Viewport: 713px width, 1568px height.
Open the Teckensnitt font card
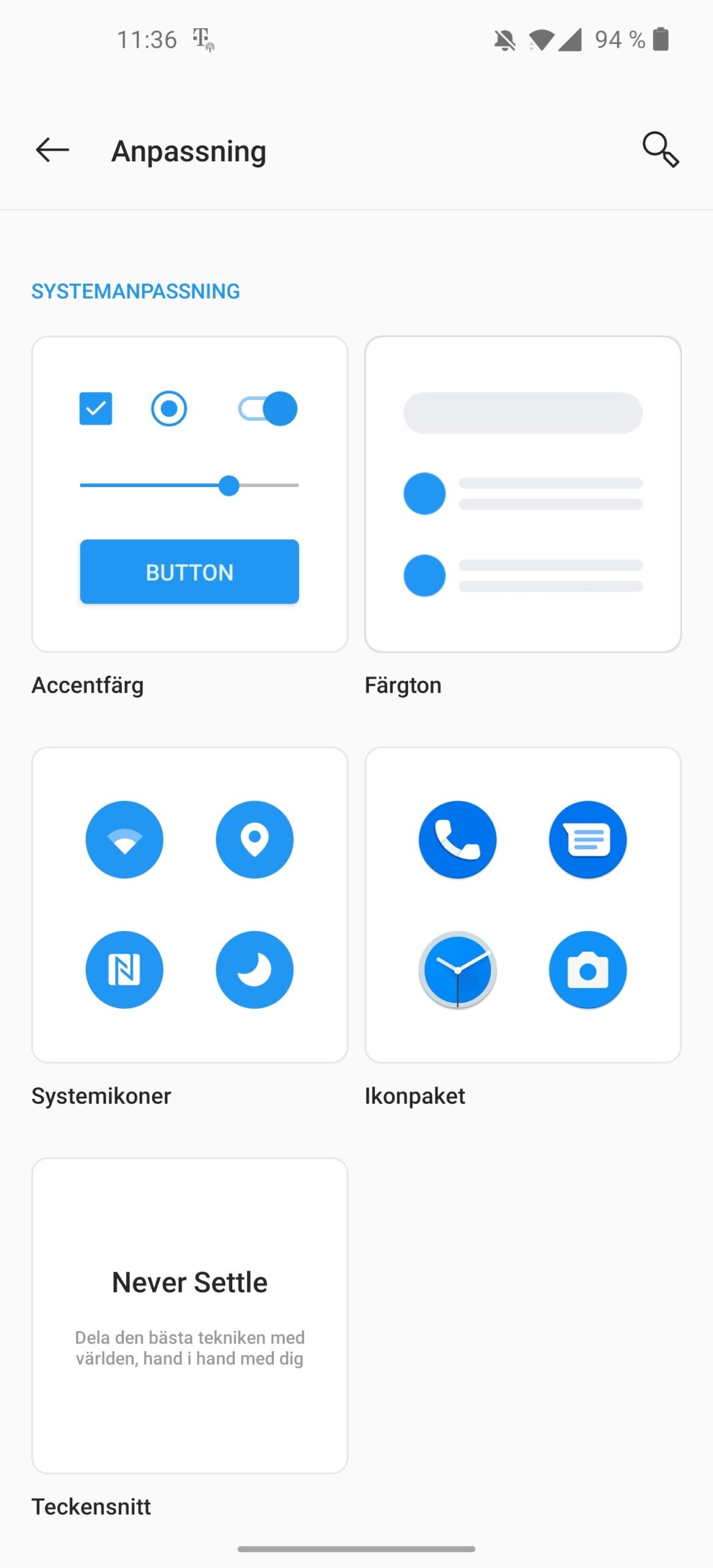(190, 1316)
